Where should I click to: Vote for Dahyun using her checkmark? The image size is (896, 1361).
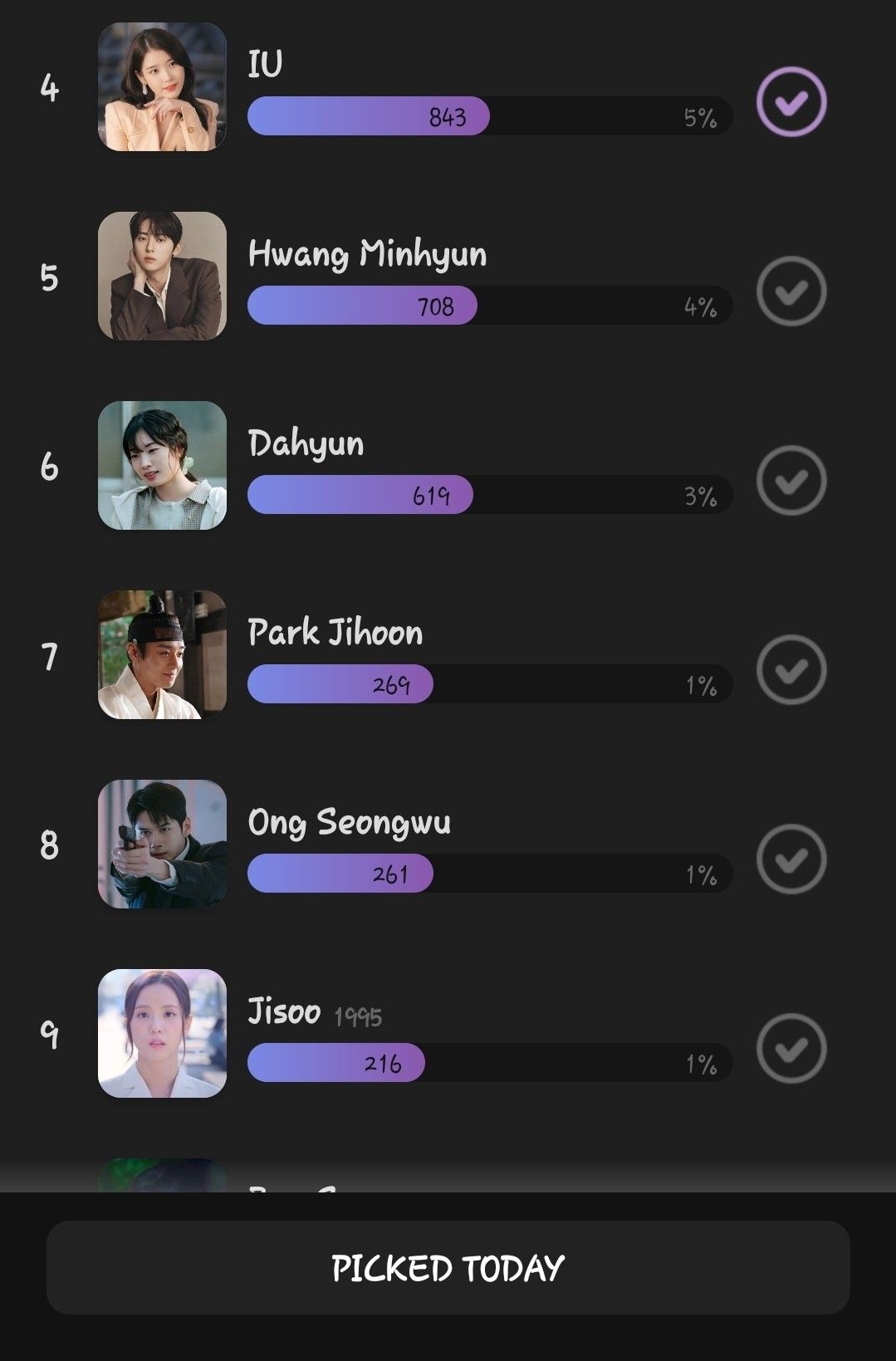click(x=791, y=481)
